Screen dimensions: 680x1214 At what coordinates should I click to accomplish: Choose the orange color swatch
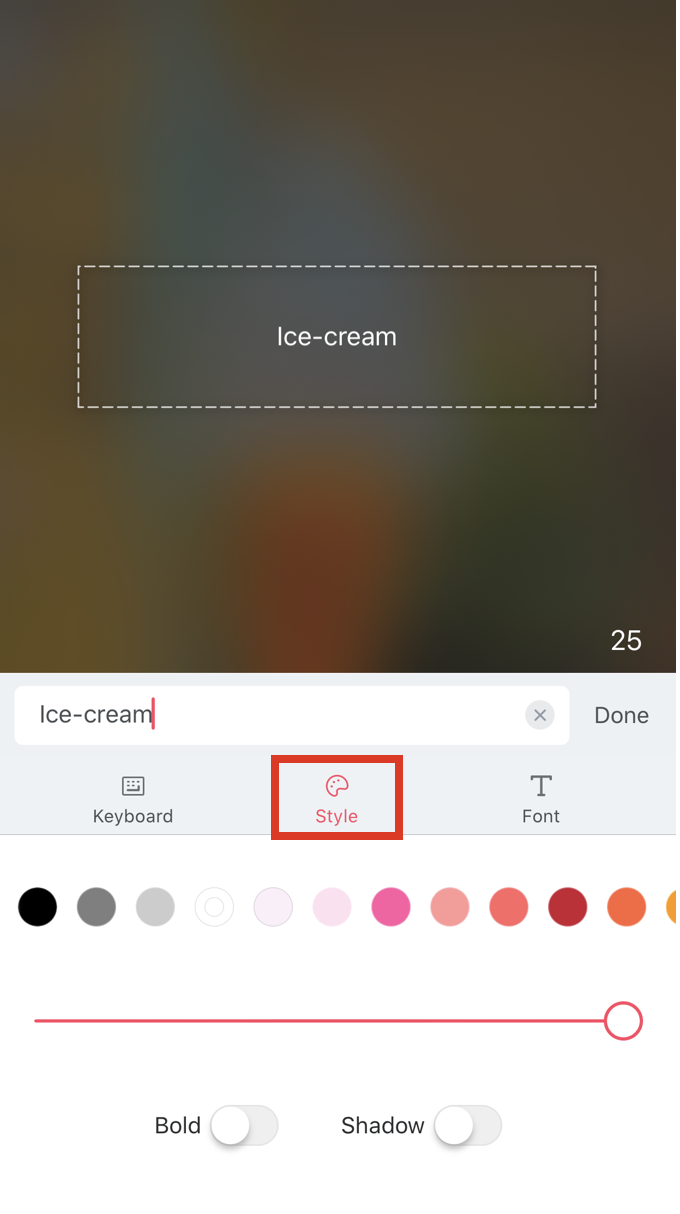coord(626,907)
